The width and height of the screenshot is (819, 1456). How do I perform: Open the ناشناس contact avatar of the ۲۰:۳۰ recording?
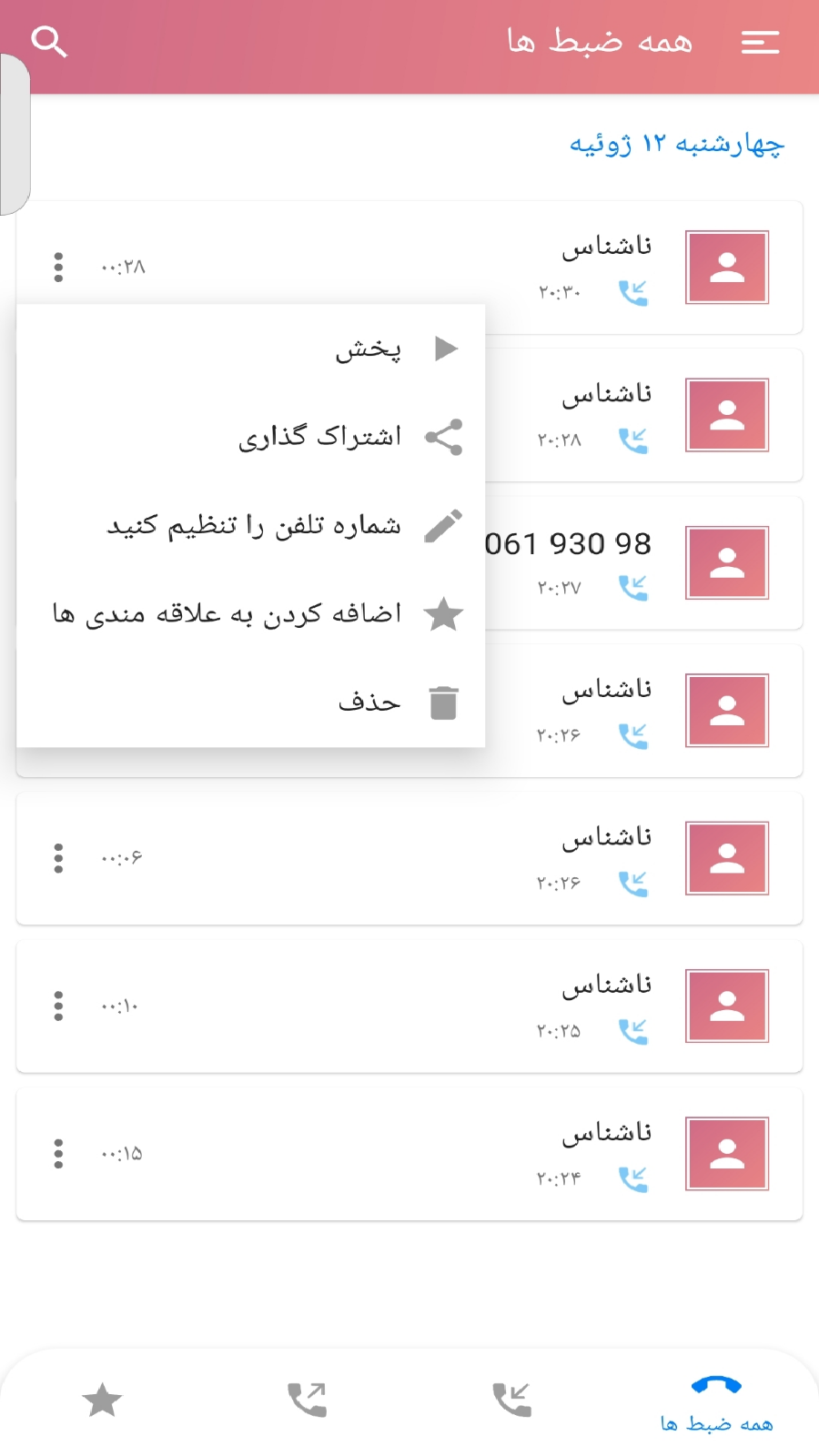pos(726,268)
